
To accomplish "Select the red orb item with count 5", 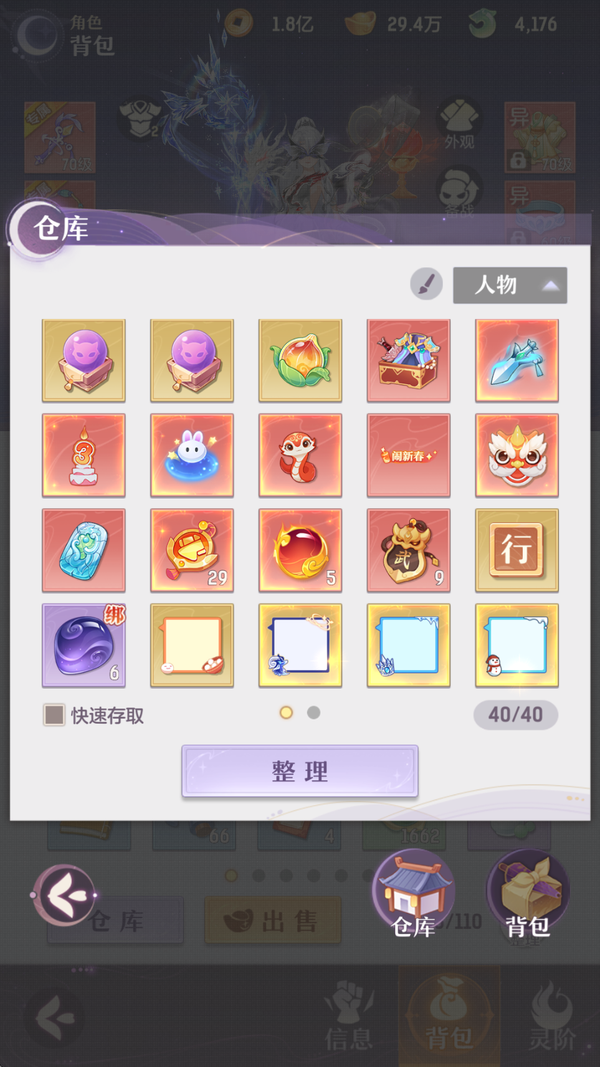I will coord(300,550).
